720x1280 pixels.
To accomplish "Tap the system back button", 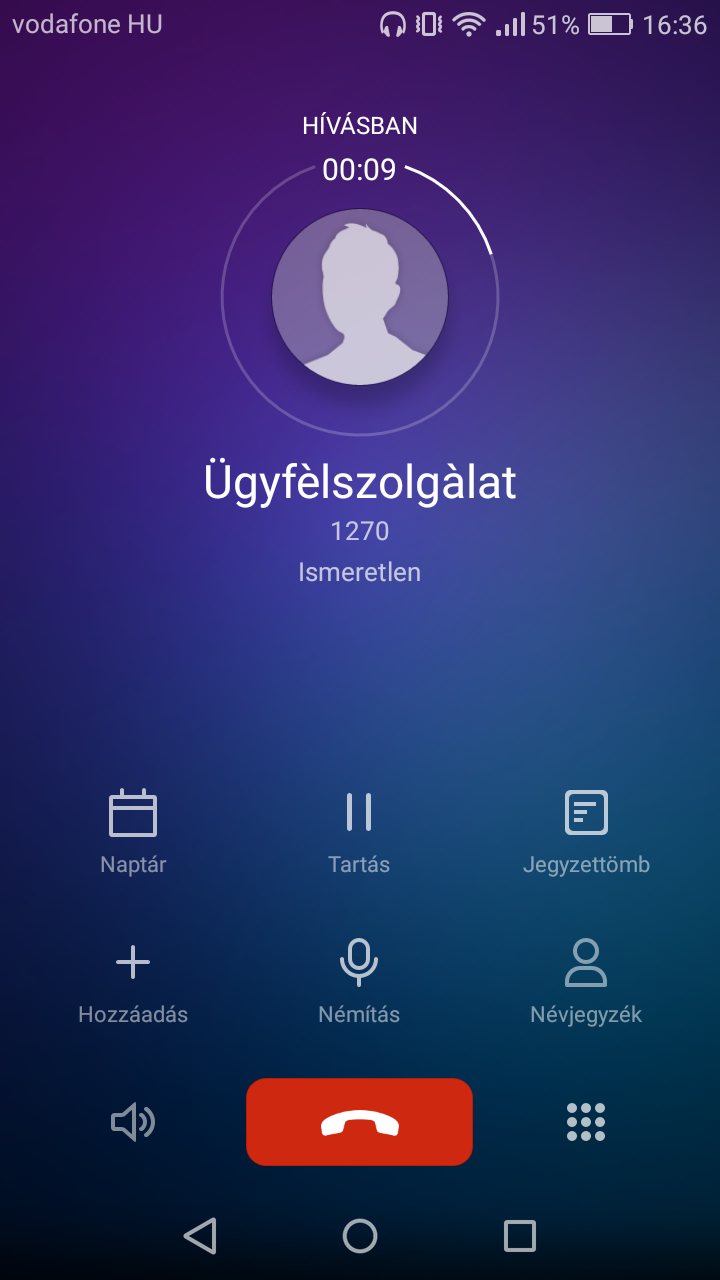I will coord(200,1236).
